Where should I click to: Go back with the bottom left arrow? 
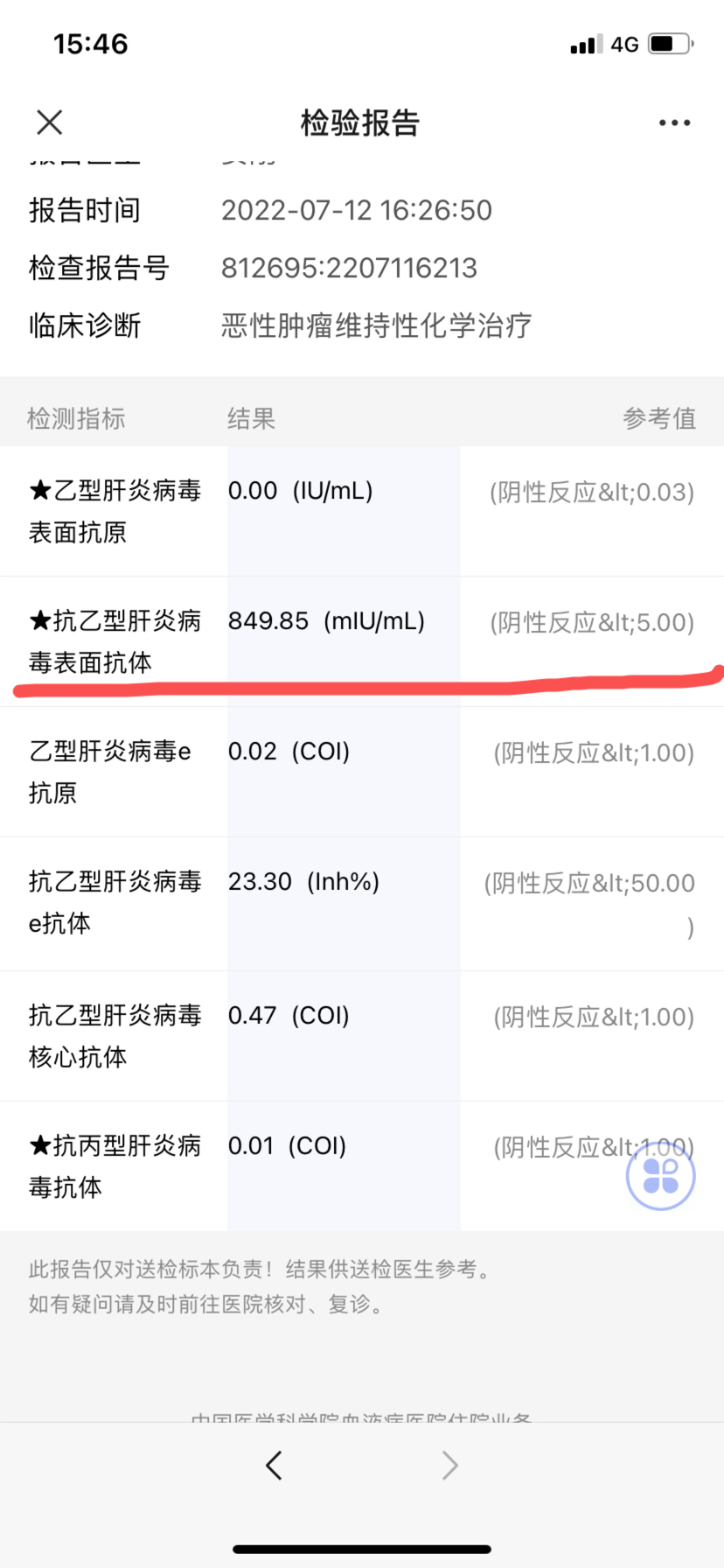(274, 1465)
